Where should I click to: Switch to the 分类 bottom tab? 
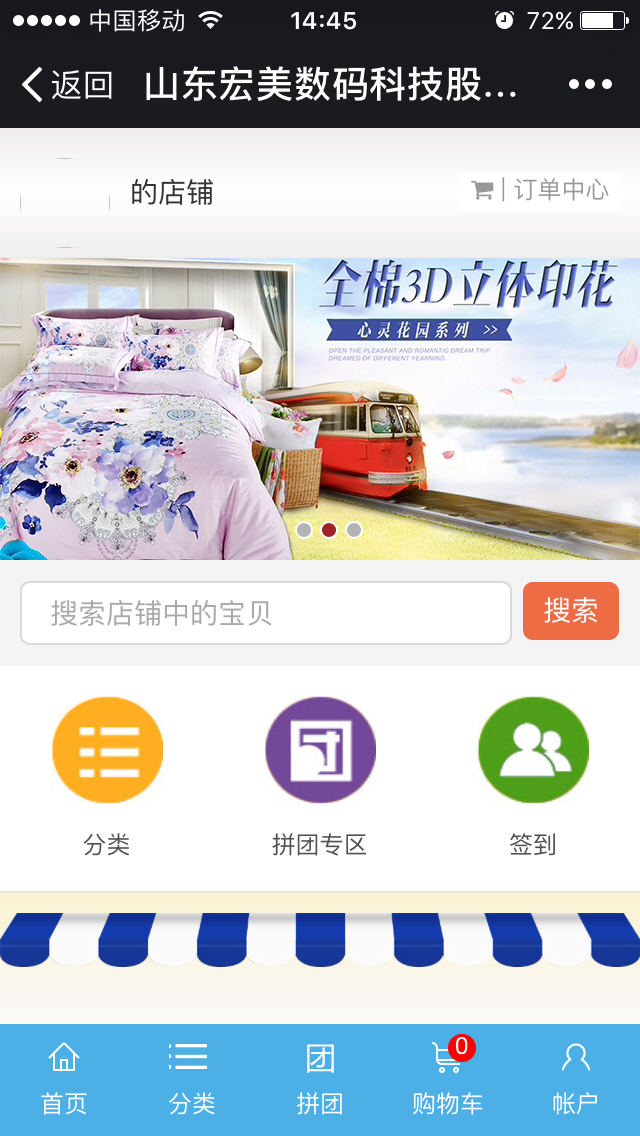pyautogui.click(x=191, y=1078)
